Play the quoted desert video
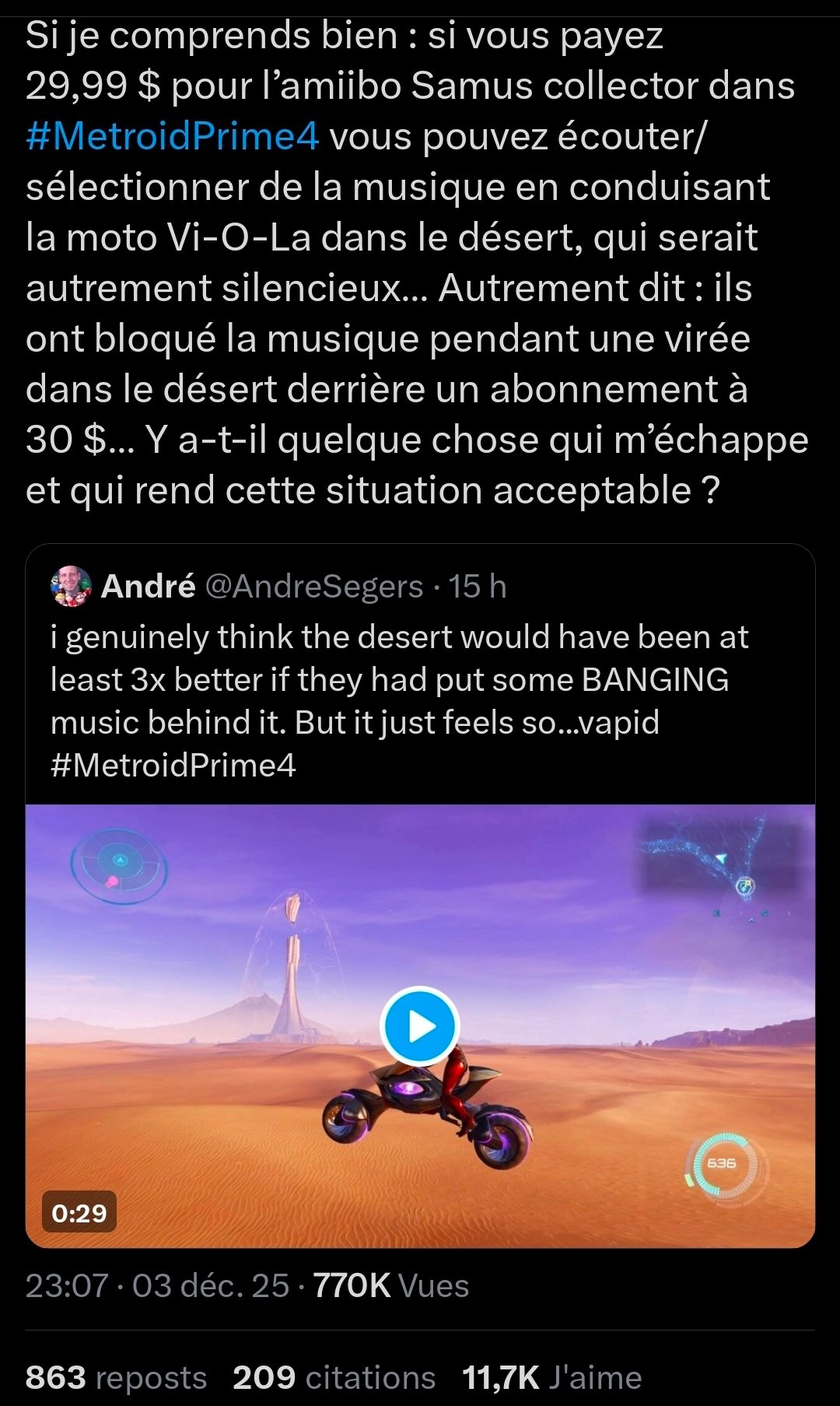This screenshot has width=840, height=1406. click(420, 1026)
